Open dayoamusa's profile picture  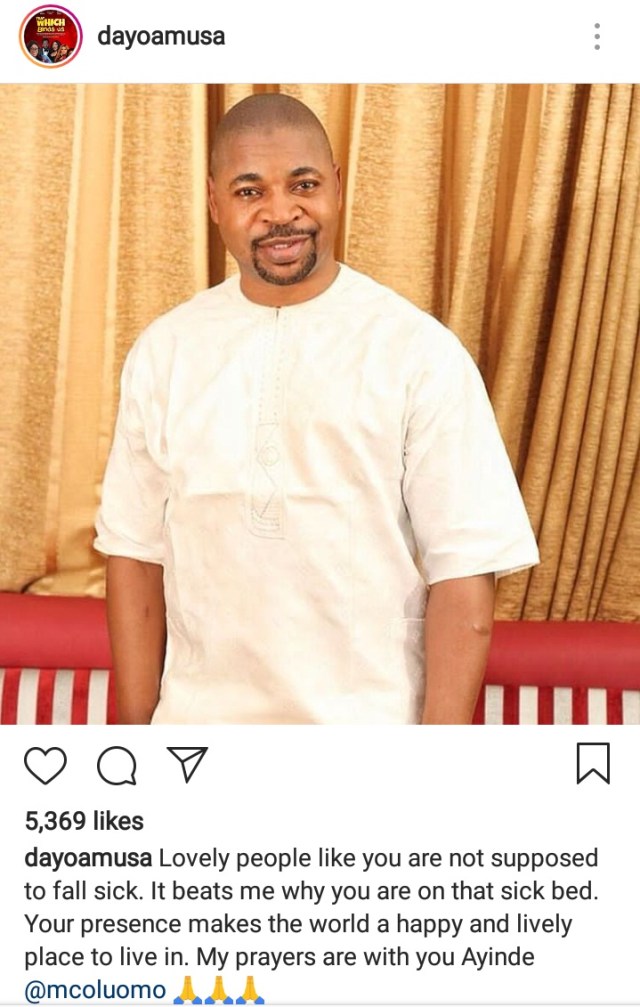[50, 39]
